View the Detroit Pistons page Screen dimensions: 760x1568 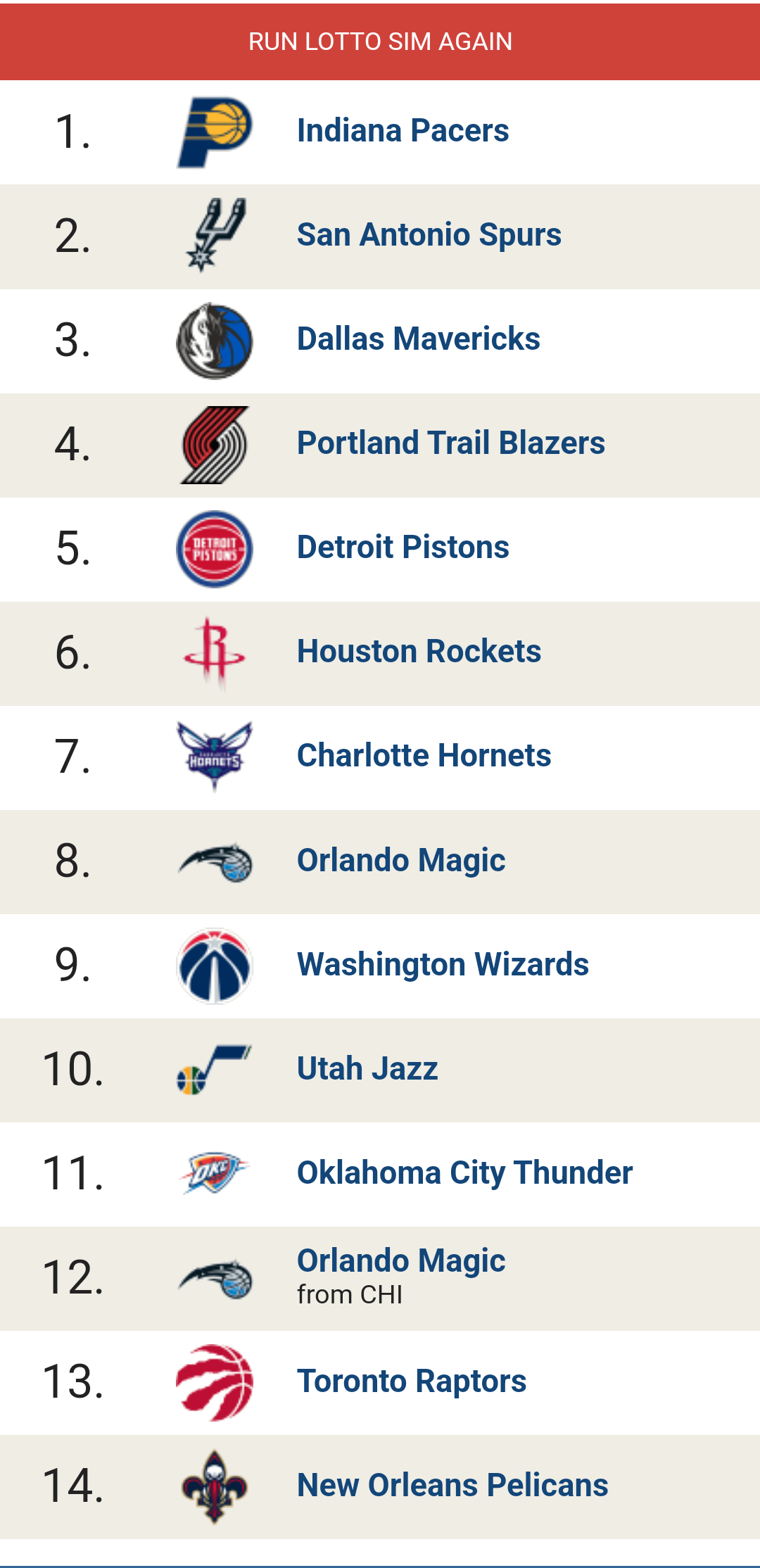[403, 548]
